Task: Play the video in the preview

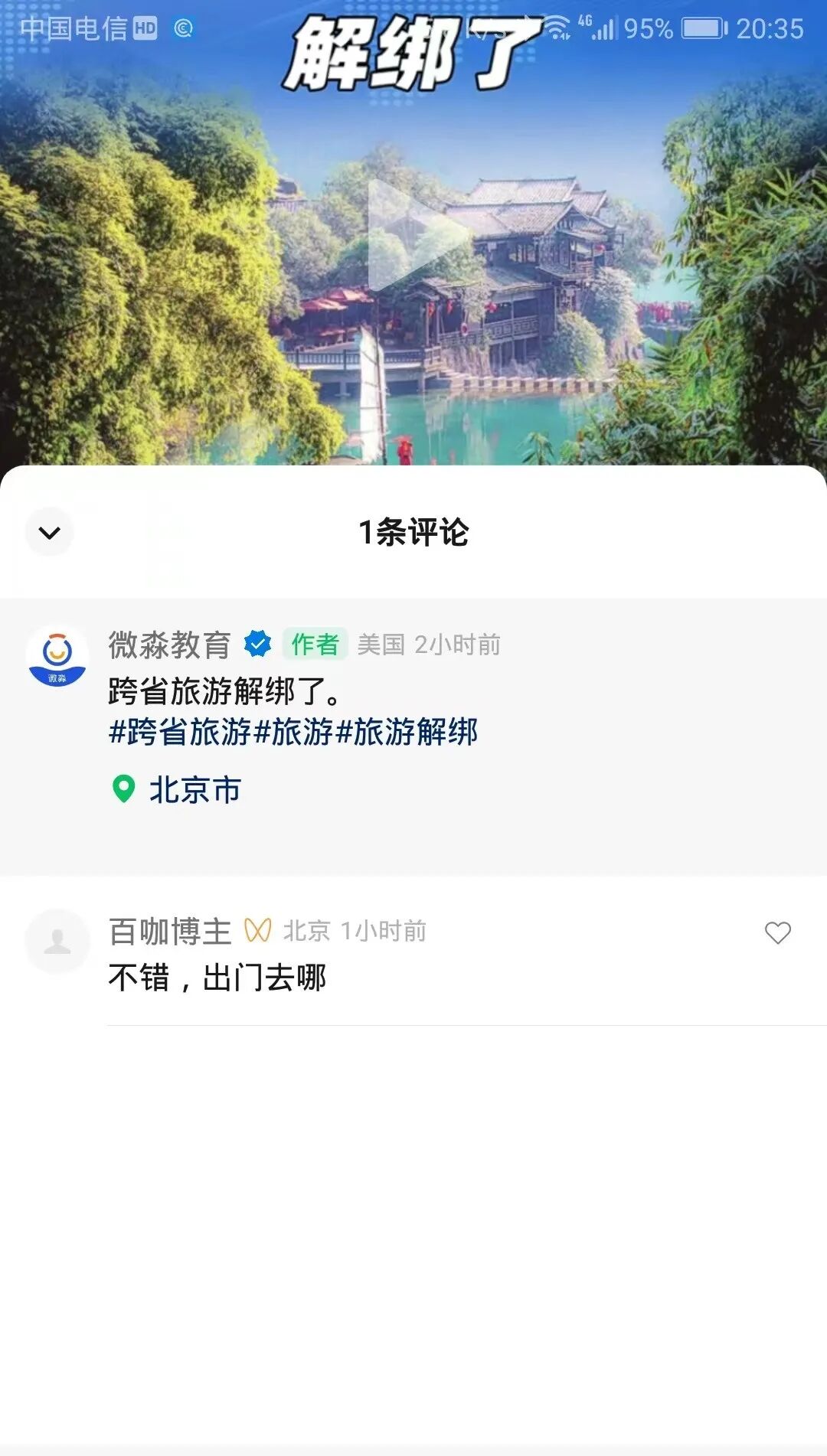Action: [x=414, y=236]
